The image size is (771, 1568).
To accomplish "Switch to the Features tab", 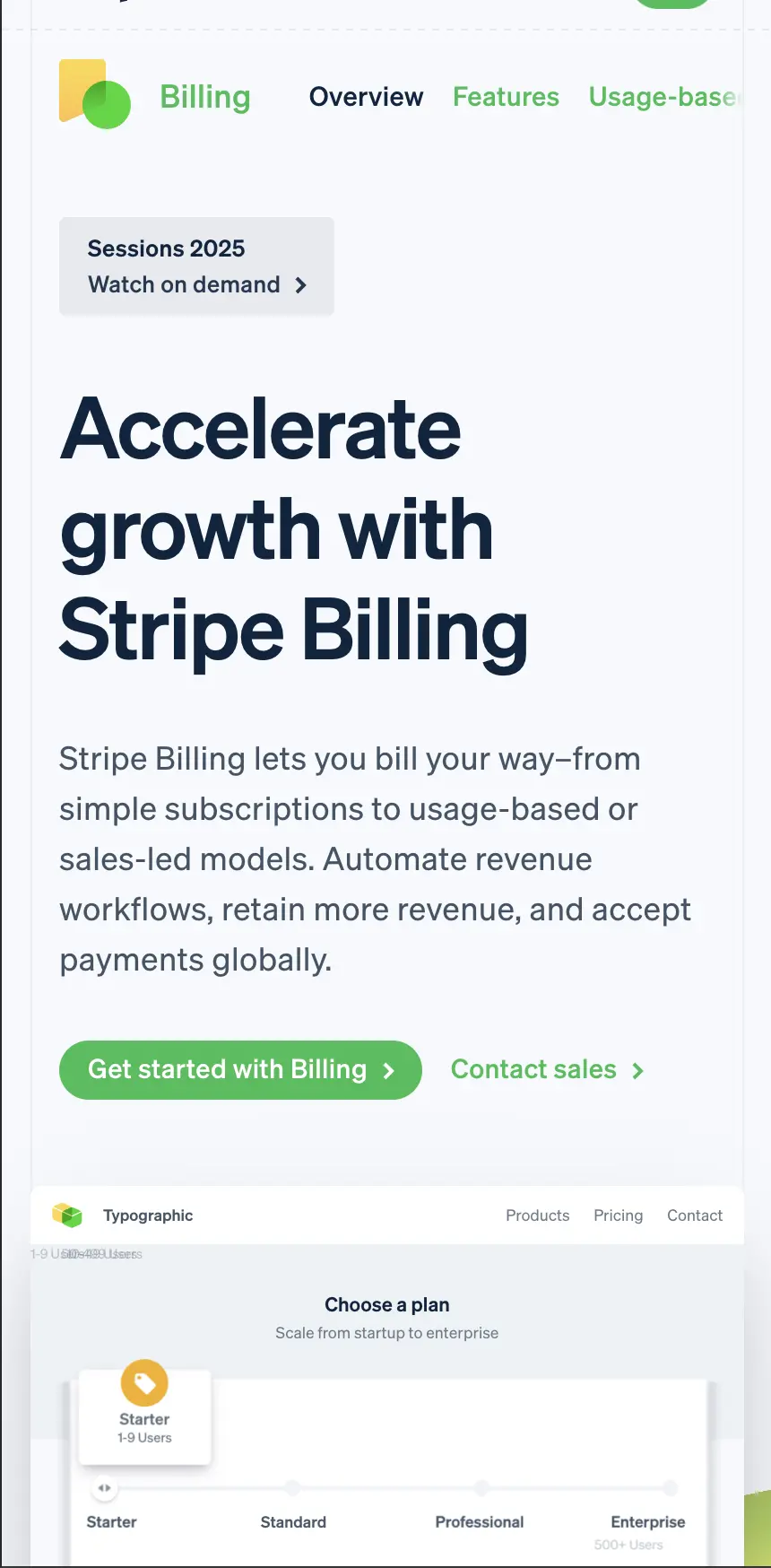I will coord(506,97).
